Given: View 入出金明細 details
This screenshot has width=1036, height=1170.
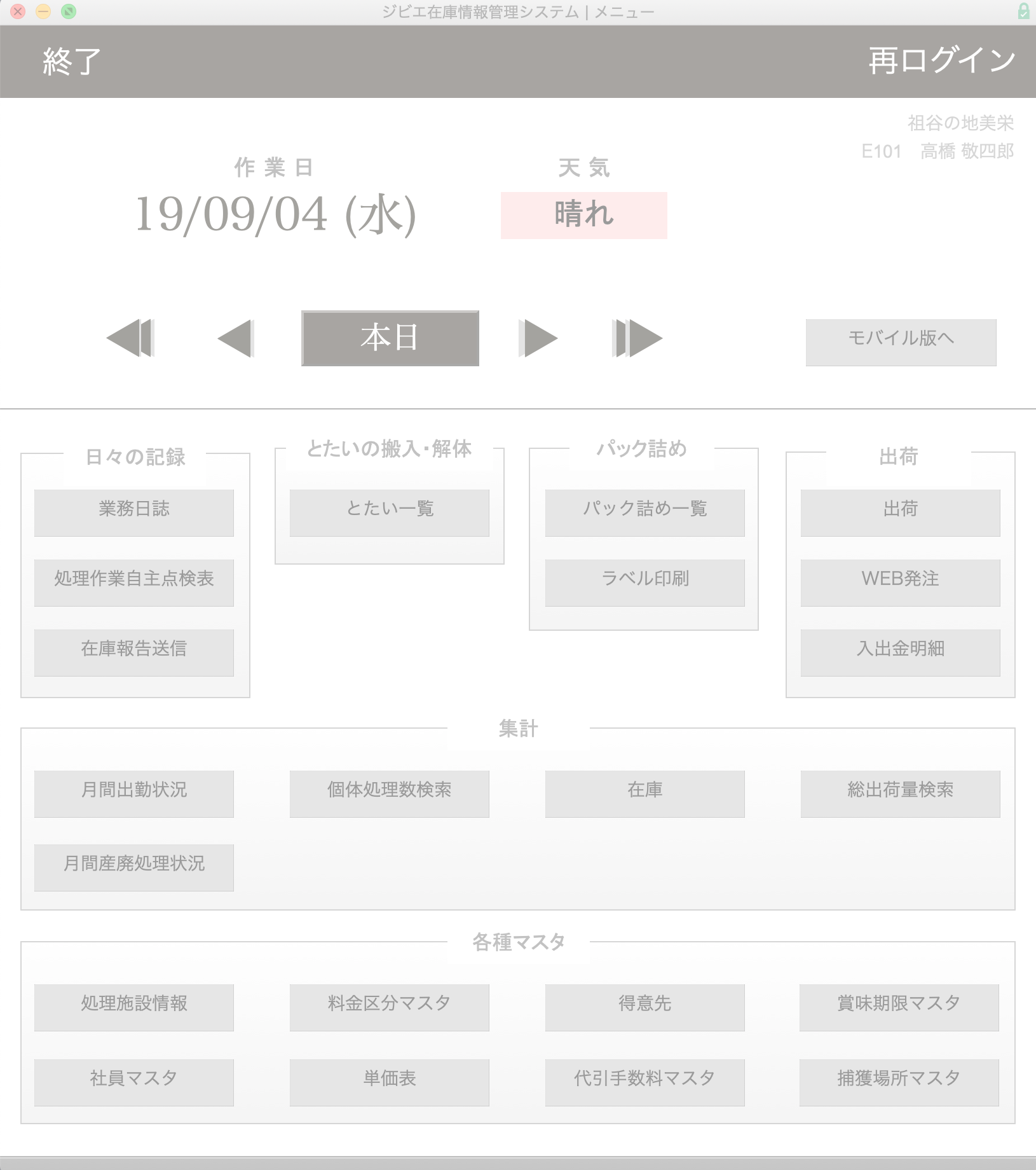Looking at the screenshot, I should [900, 652].
